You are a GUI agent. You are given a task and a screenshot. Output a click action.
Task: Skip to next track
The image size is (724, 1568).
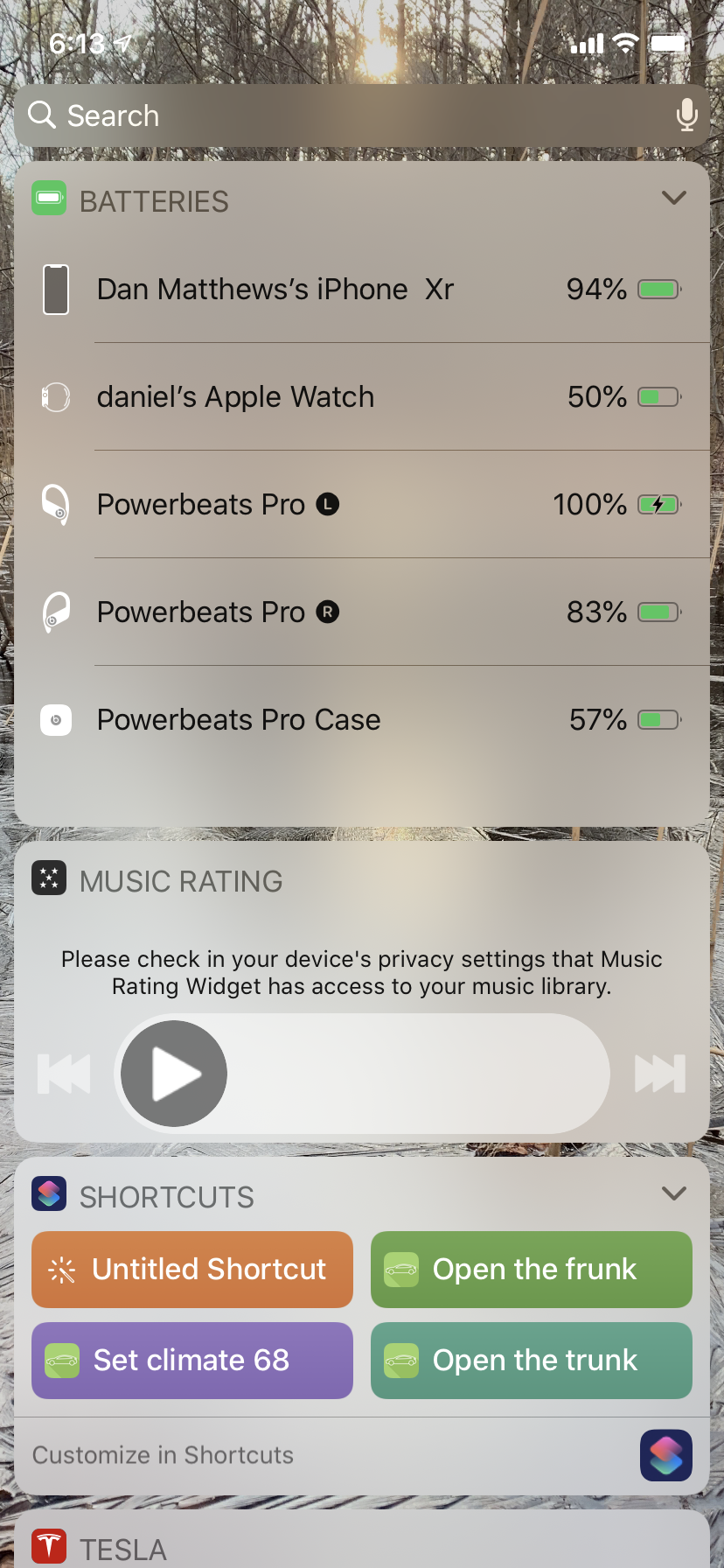tap(660, 1074)
